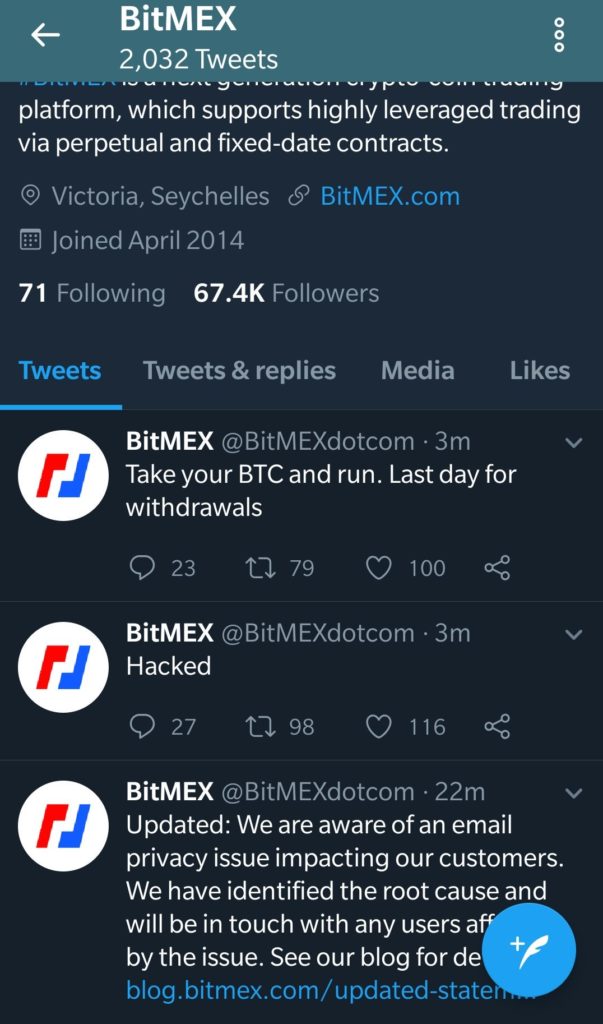The width and height of the screenshot is (603, 1024).
Task: Switch to the Likes tab
Action: pos(540,370)
